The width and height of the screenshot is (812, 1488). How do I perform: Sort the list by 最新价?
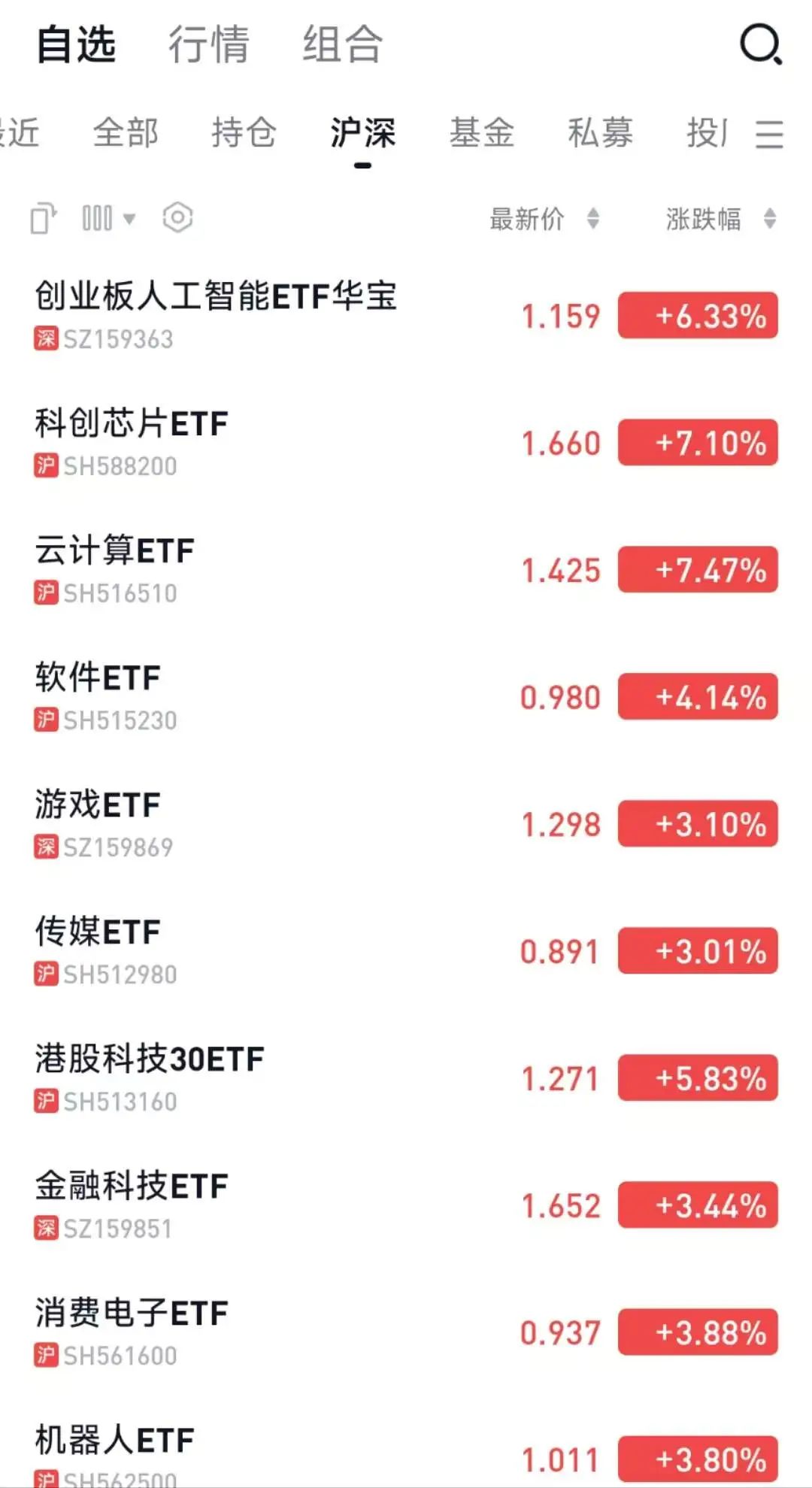[x=544, y=219]
